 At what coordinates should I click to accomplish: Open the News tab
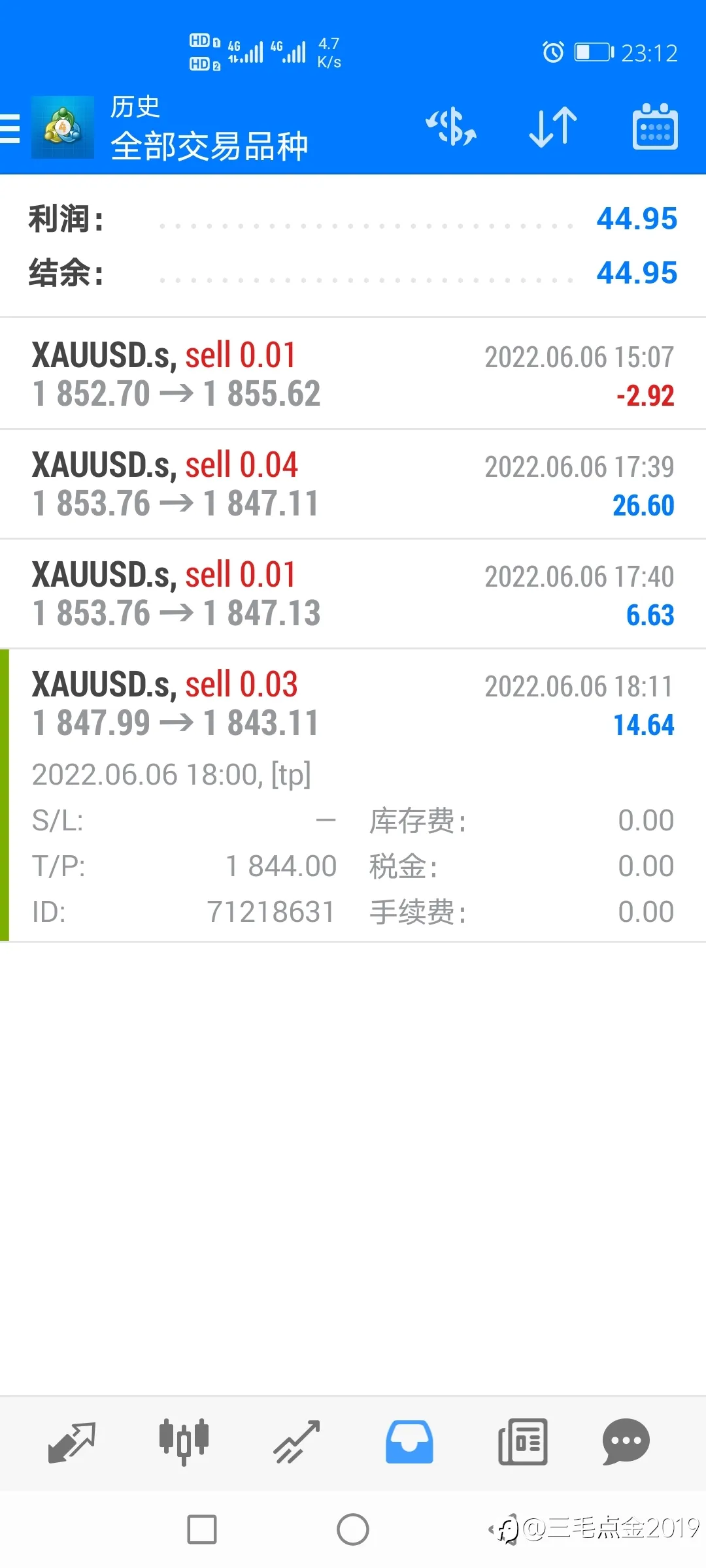pos(522,1442)
